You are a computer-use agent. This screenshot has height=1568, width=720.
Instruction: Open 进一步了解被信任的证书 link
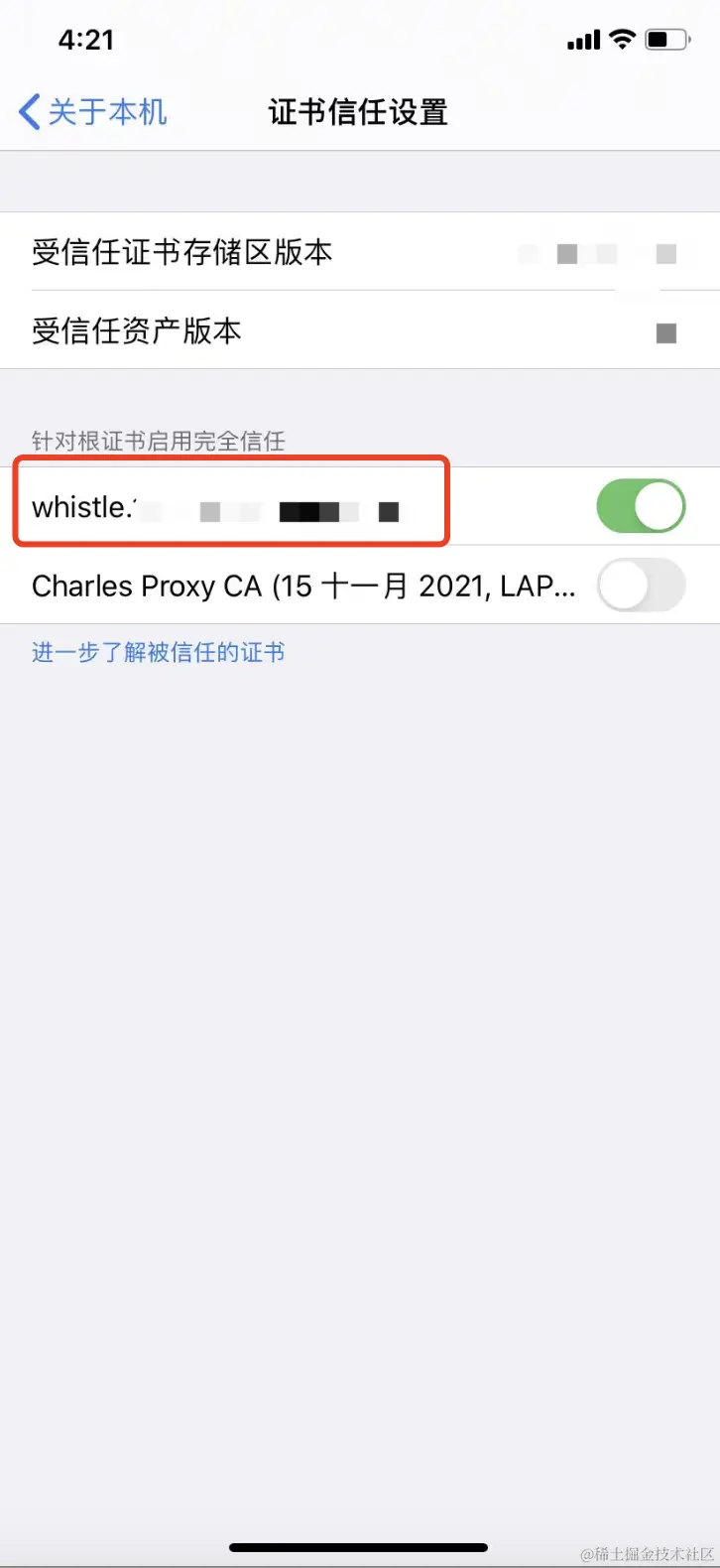[159, 653]
